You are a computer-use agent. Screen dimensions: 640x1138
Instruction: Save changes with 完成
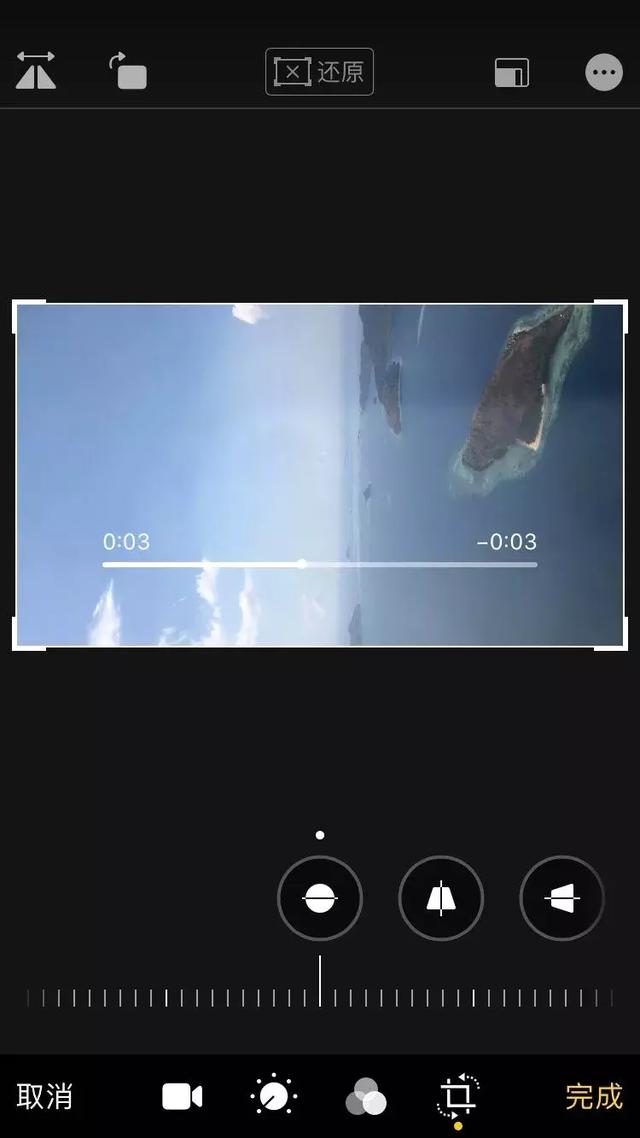[x=594, y=1096]
